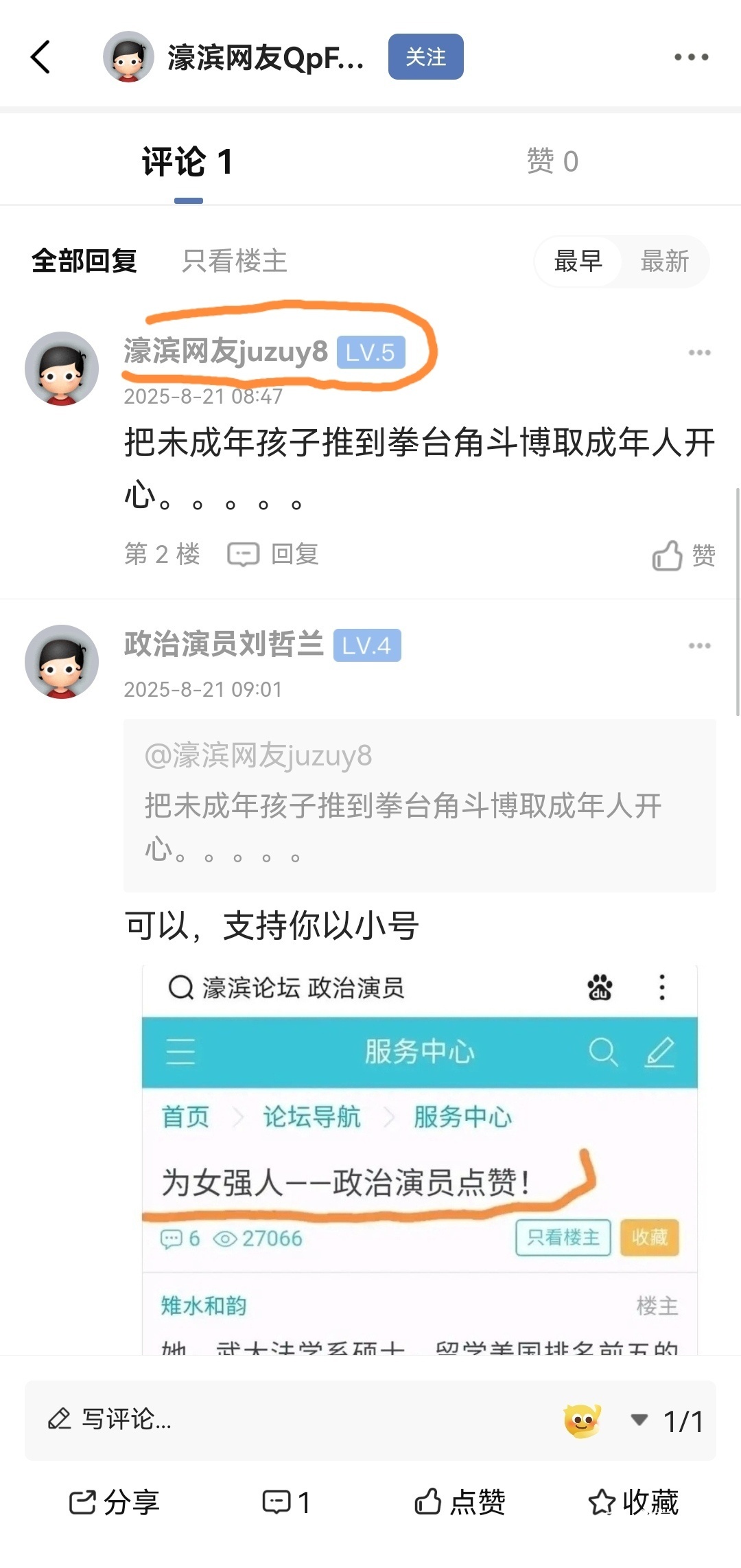Filter replies by 只看楼主
This screenshot has height=1568, width=741.
(234, 262)
